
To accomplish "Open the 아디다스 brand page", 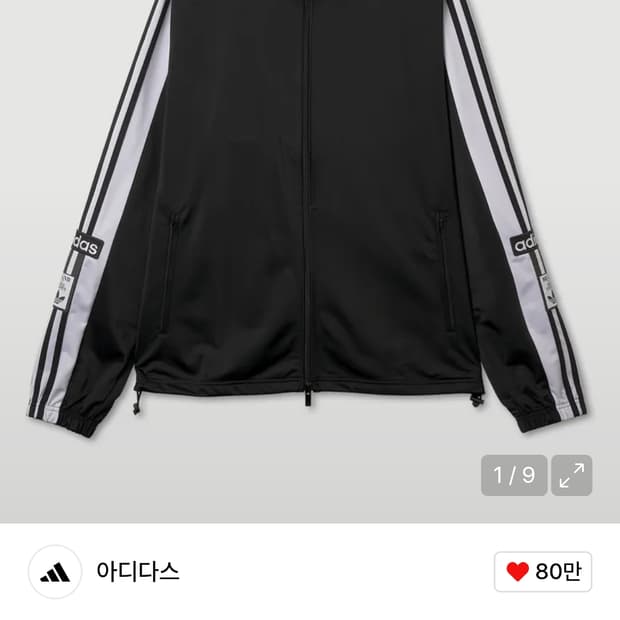I will (137, 572).
